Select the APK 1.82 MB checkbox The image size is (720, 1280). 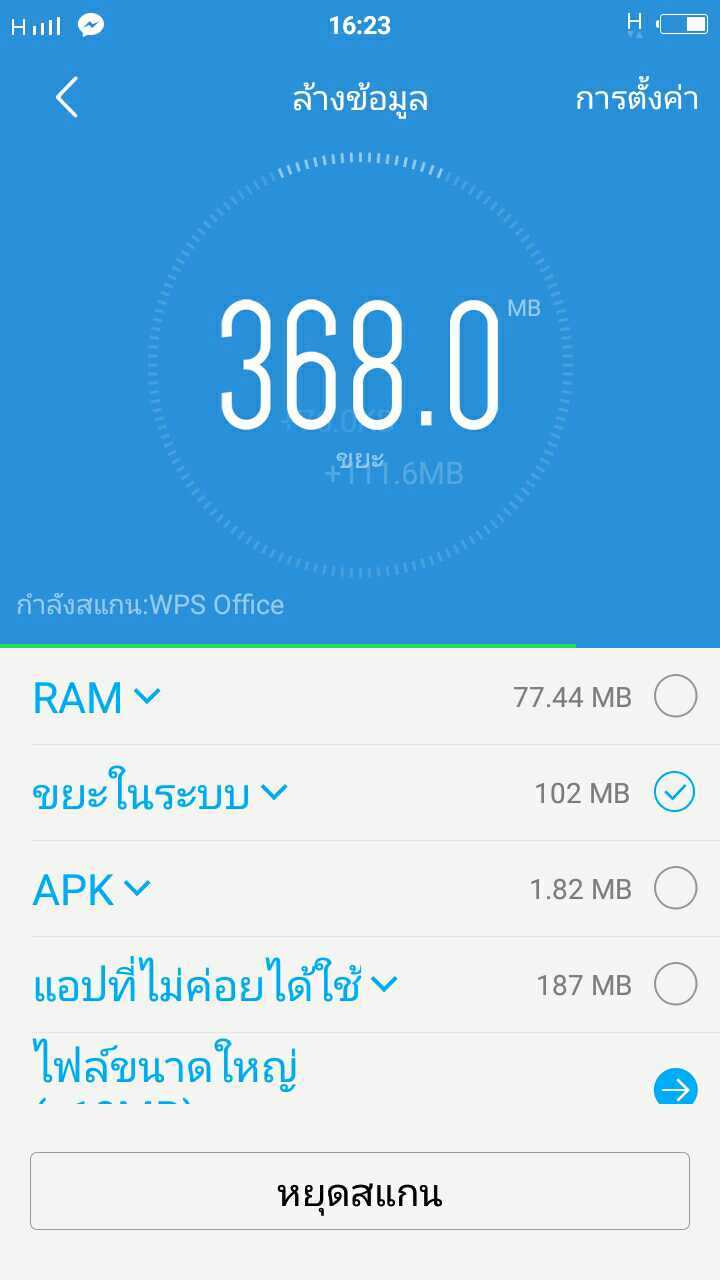coord(675,888)
